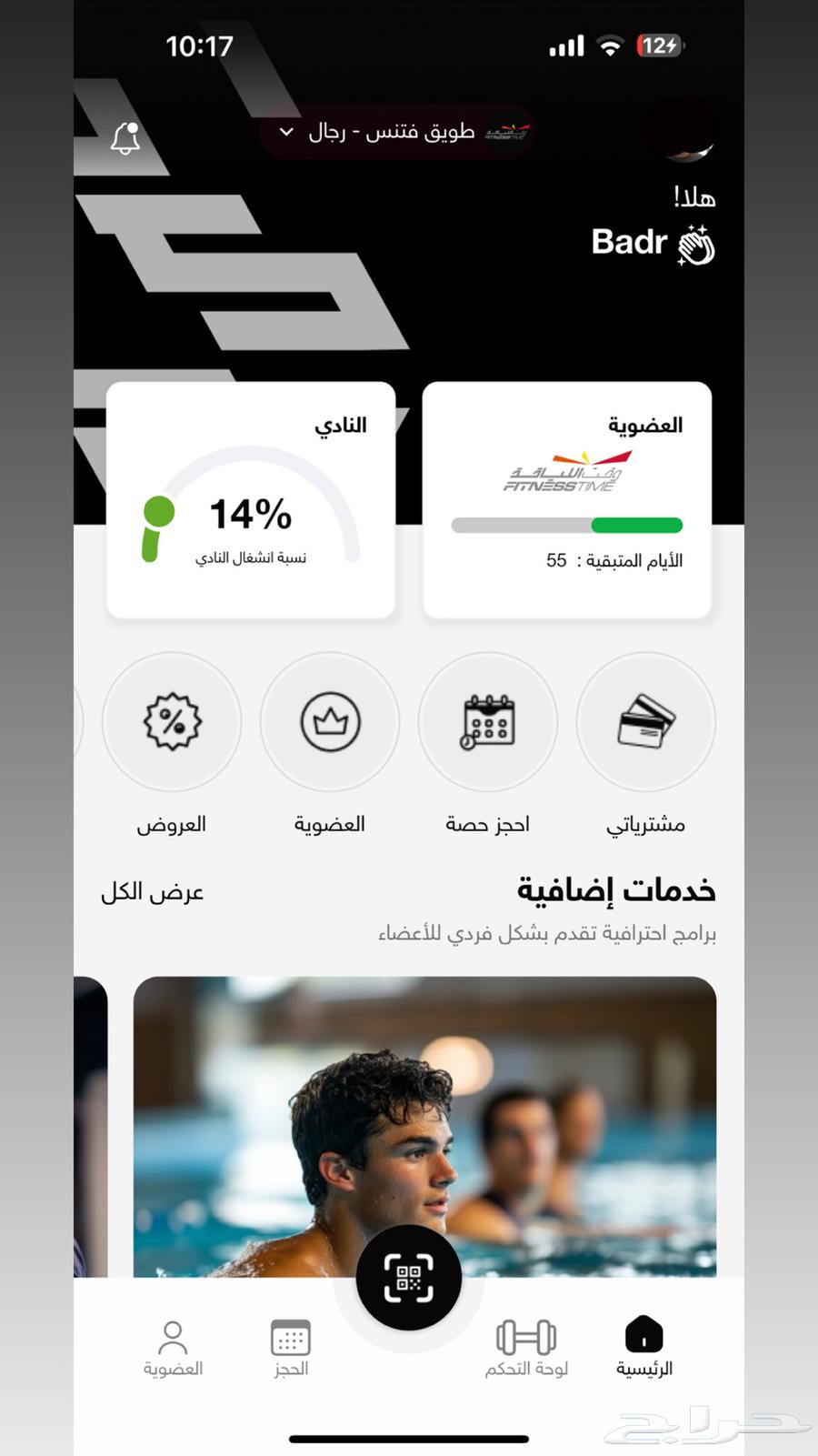
Task: Select the crown membership (العضوية) icon
Action: tap(330, 721)
